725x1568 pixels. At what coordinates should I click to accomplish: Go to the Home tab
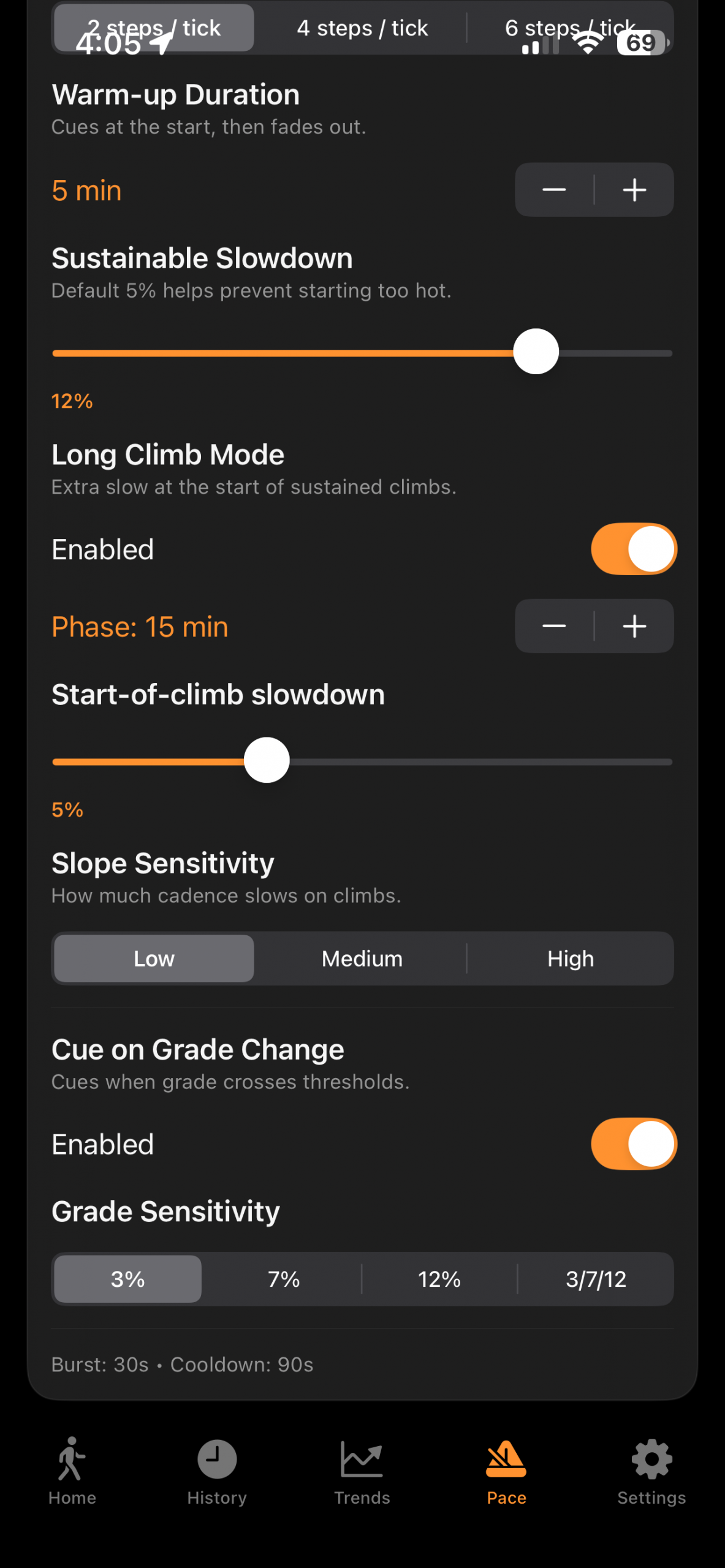[72, 1471]
